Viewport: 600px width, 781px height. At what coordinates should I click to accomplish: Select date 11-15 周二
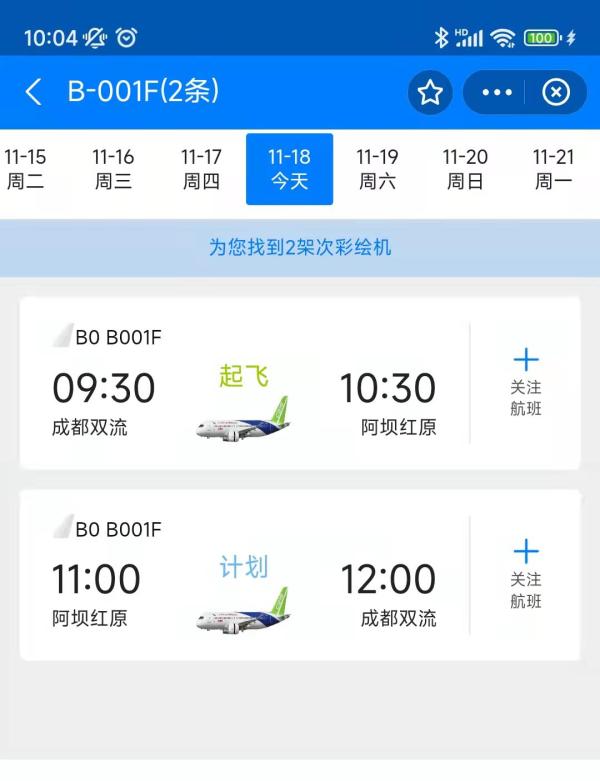click(25, 169)
